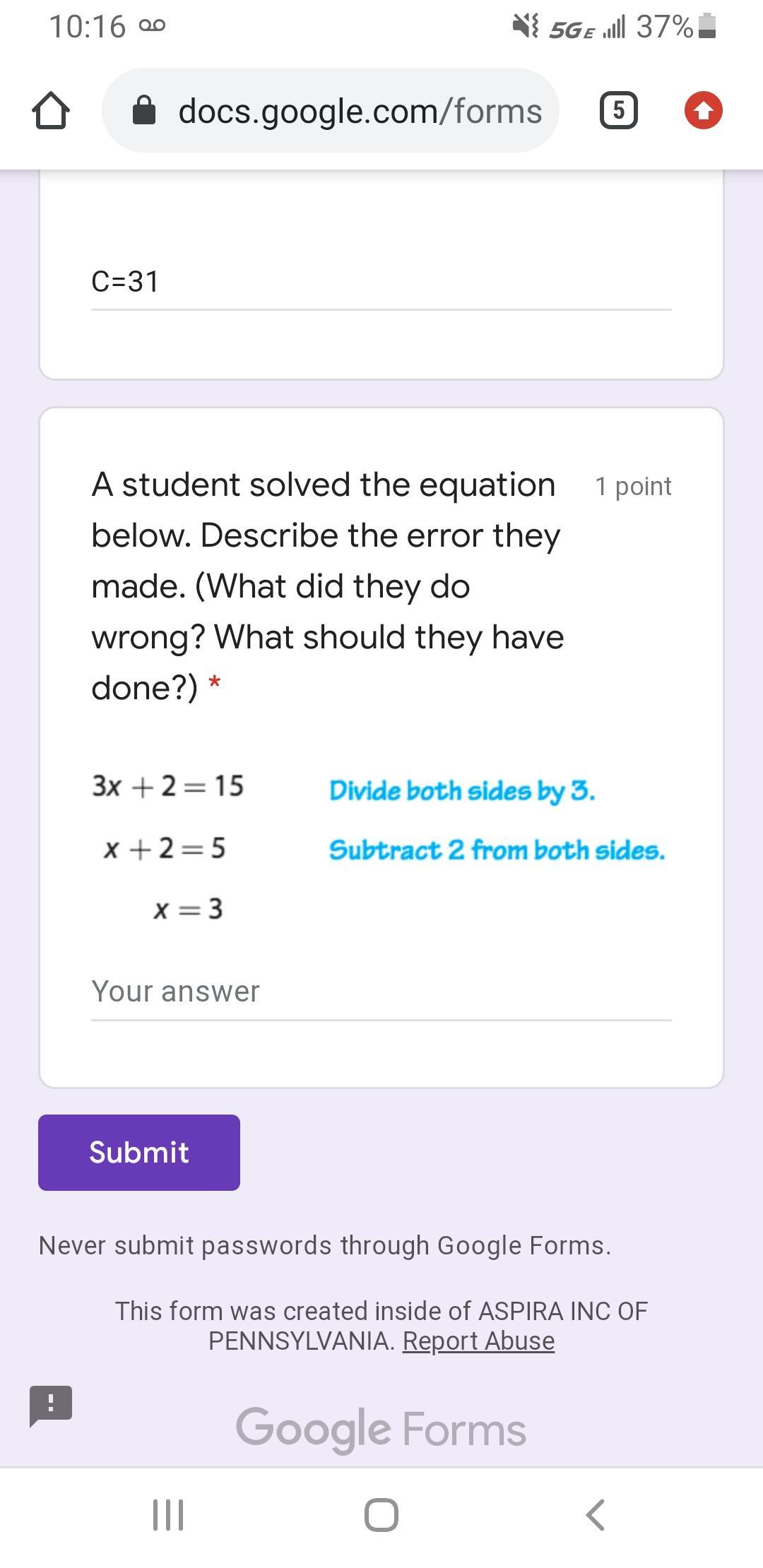
Task: Open the Report Abuse link
Action: [478, 1341]
